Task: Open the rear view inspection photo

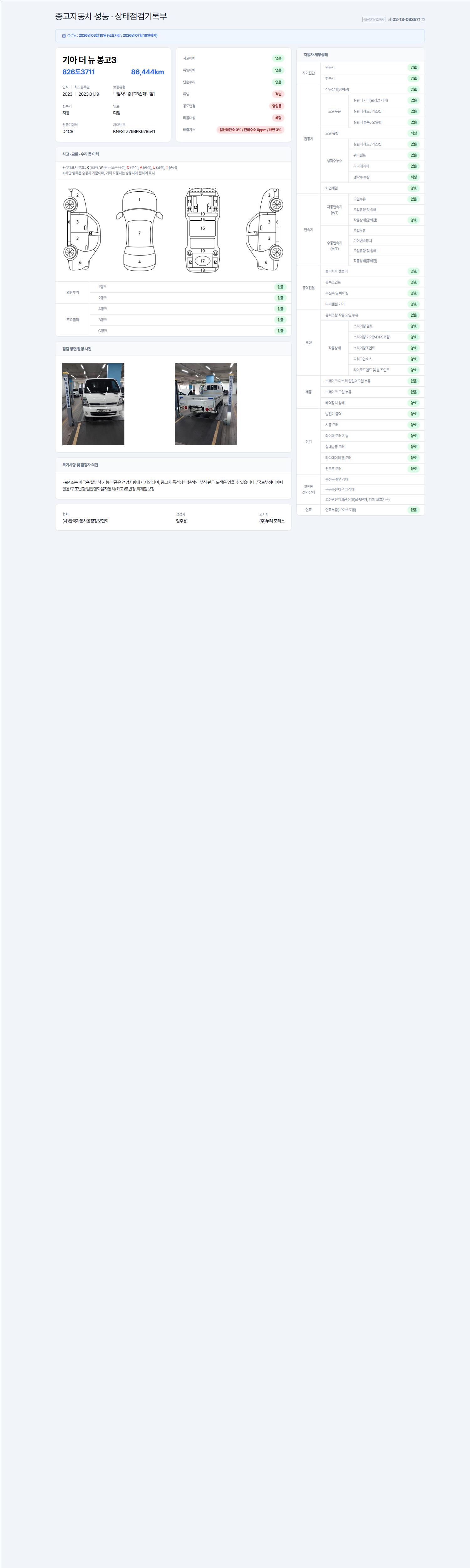Action: coord(206,404)
